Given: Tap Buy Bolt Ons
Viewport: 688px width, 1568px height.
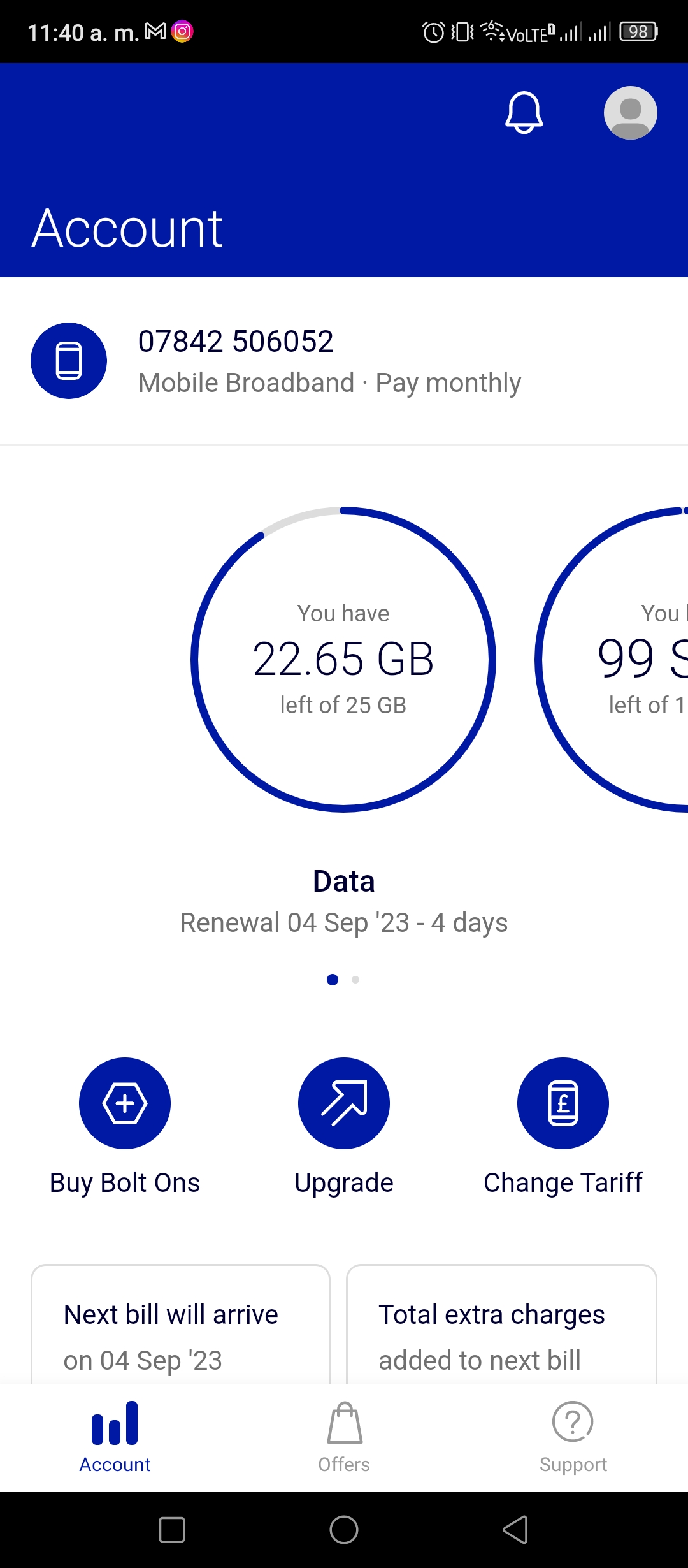Looking at the screenshot, I should [x=125, y=1127].
